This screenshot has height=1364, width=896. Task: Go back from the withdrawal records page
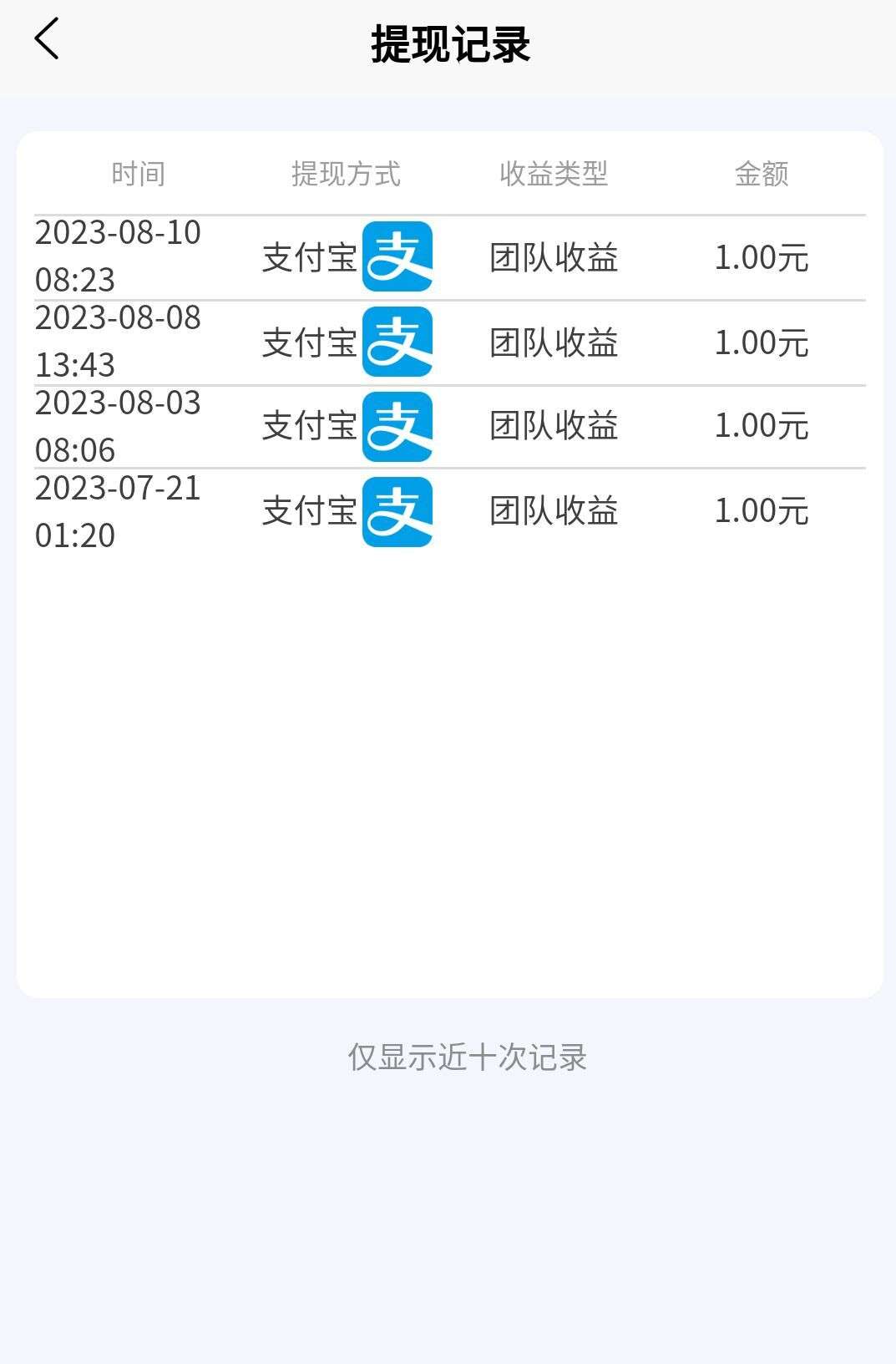click(47, 39)
